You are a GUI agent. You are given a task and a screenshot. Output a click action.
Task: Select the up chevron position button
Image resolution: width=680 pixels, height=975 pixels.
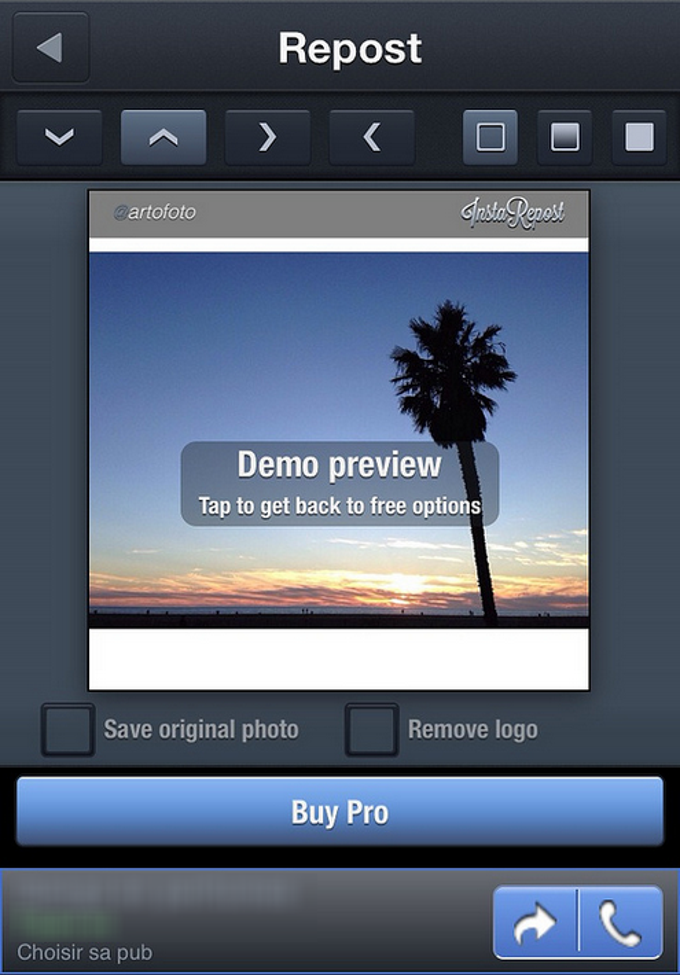[x=163, y=137]
